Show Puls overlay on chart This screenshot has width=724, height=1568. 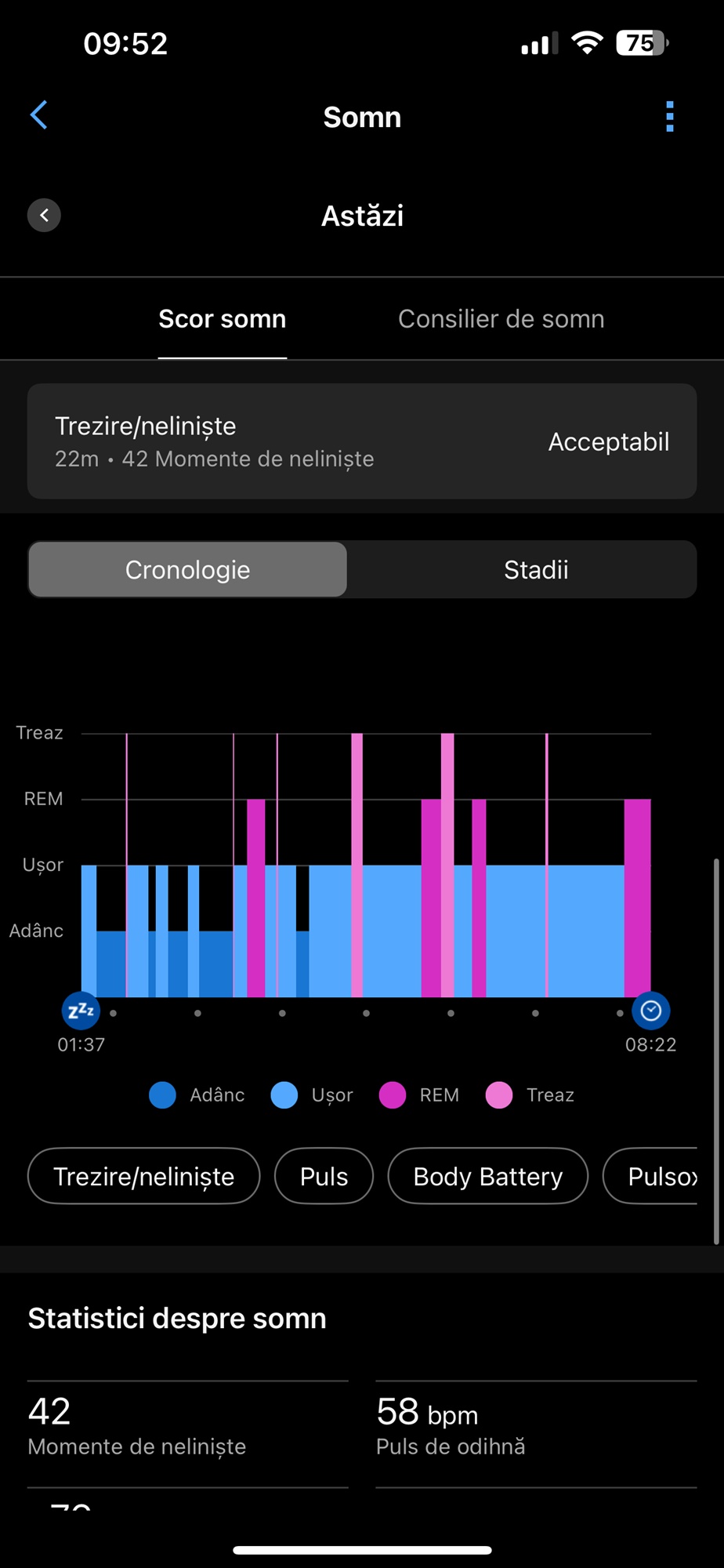pyautogui.click(x=324, y=1176)
